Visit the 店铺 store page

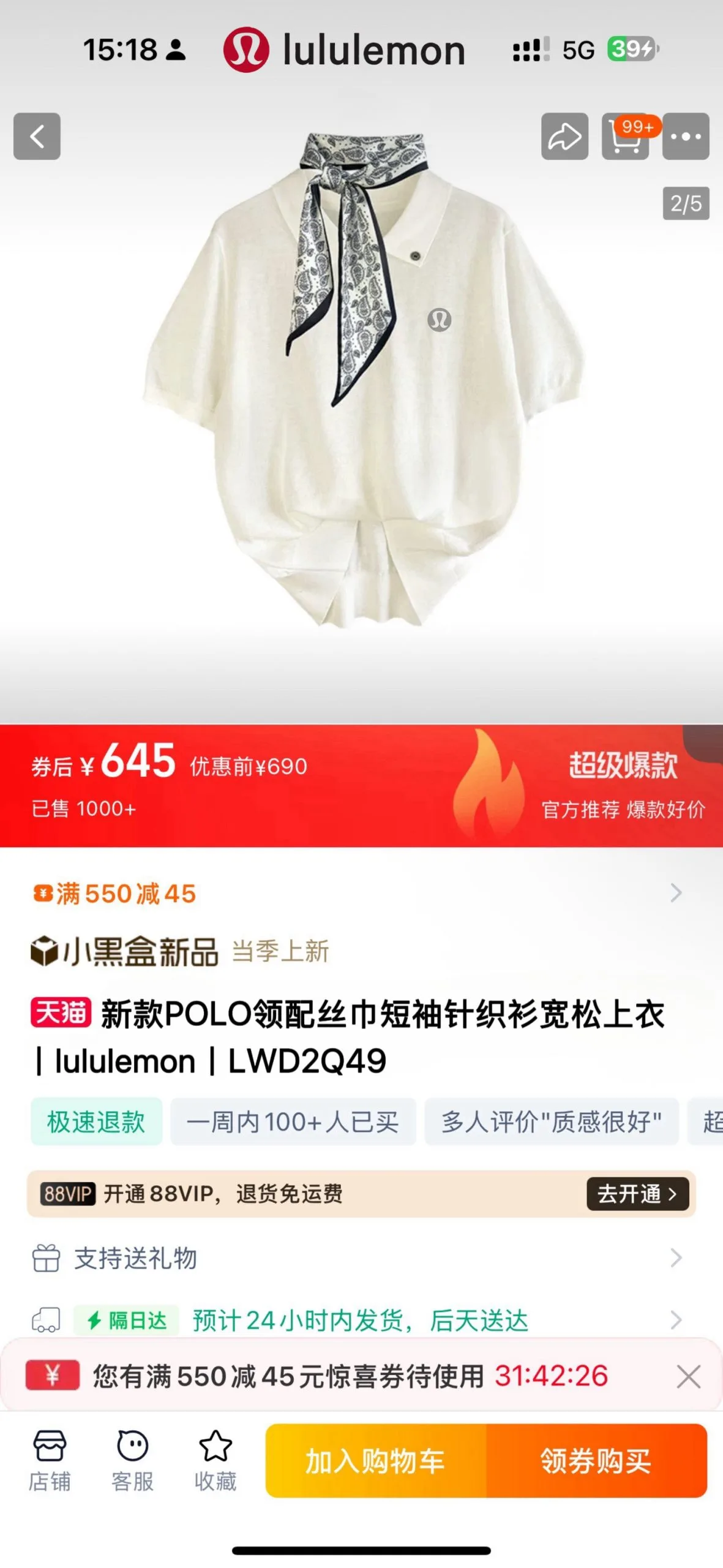pyautogui.click(x=50, y=1460)
